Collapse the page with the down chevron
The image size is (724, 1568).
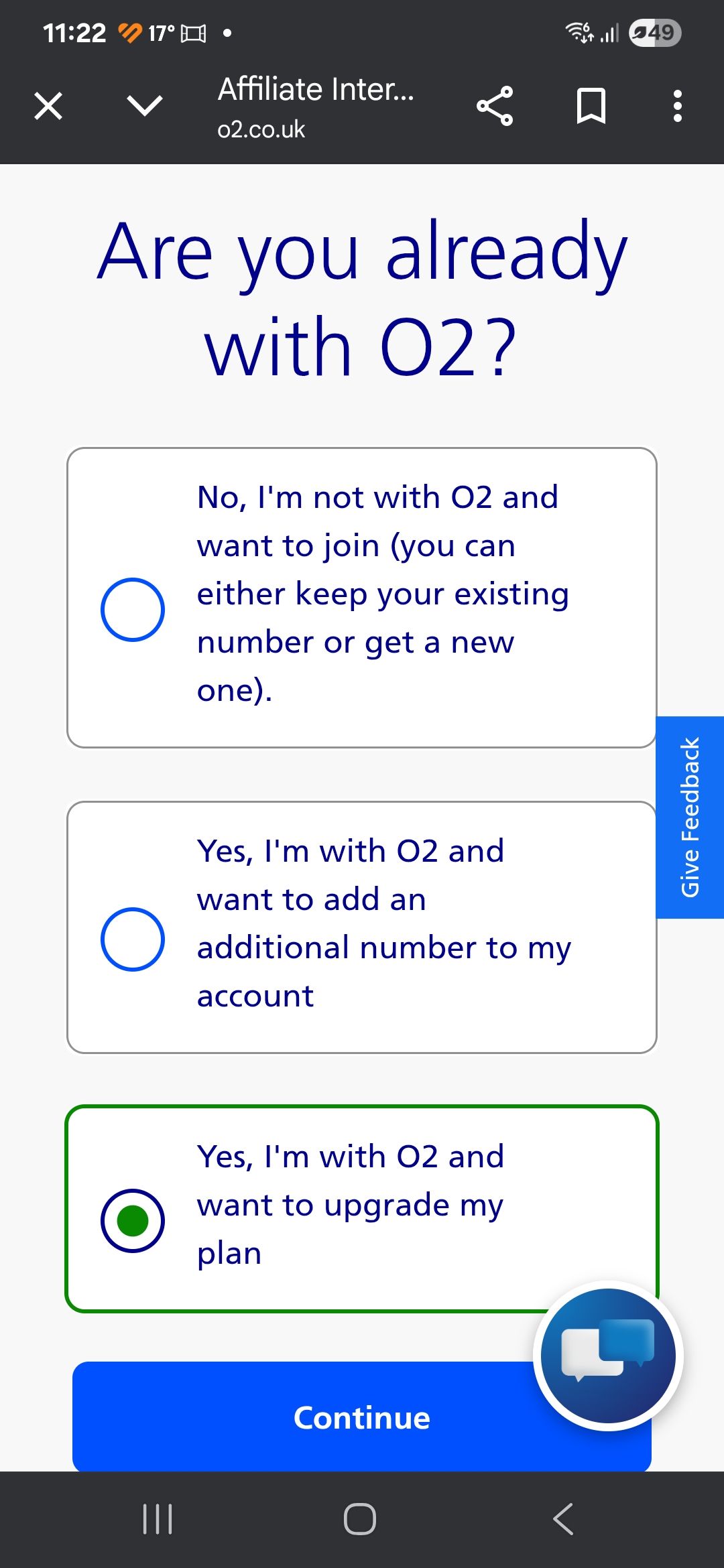(144, 105)
